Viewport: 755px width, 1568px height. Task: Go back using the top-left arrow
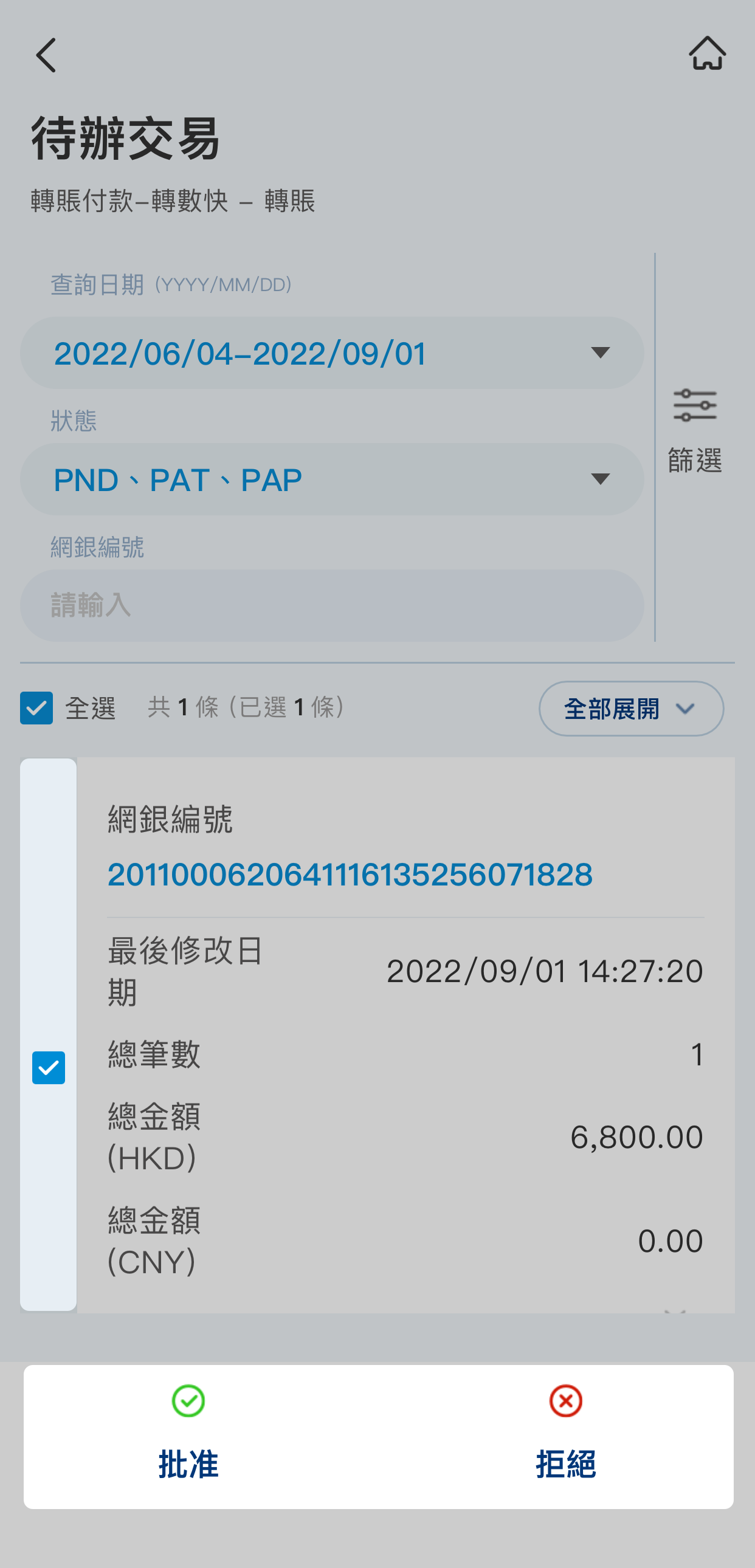click(x=46, y=55)
